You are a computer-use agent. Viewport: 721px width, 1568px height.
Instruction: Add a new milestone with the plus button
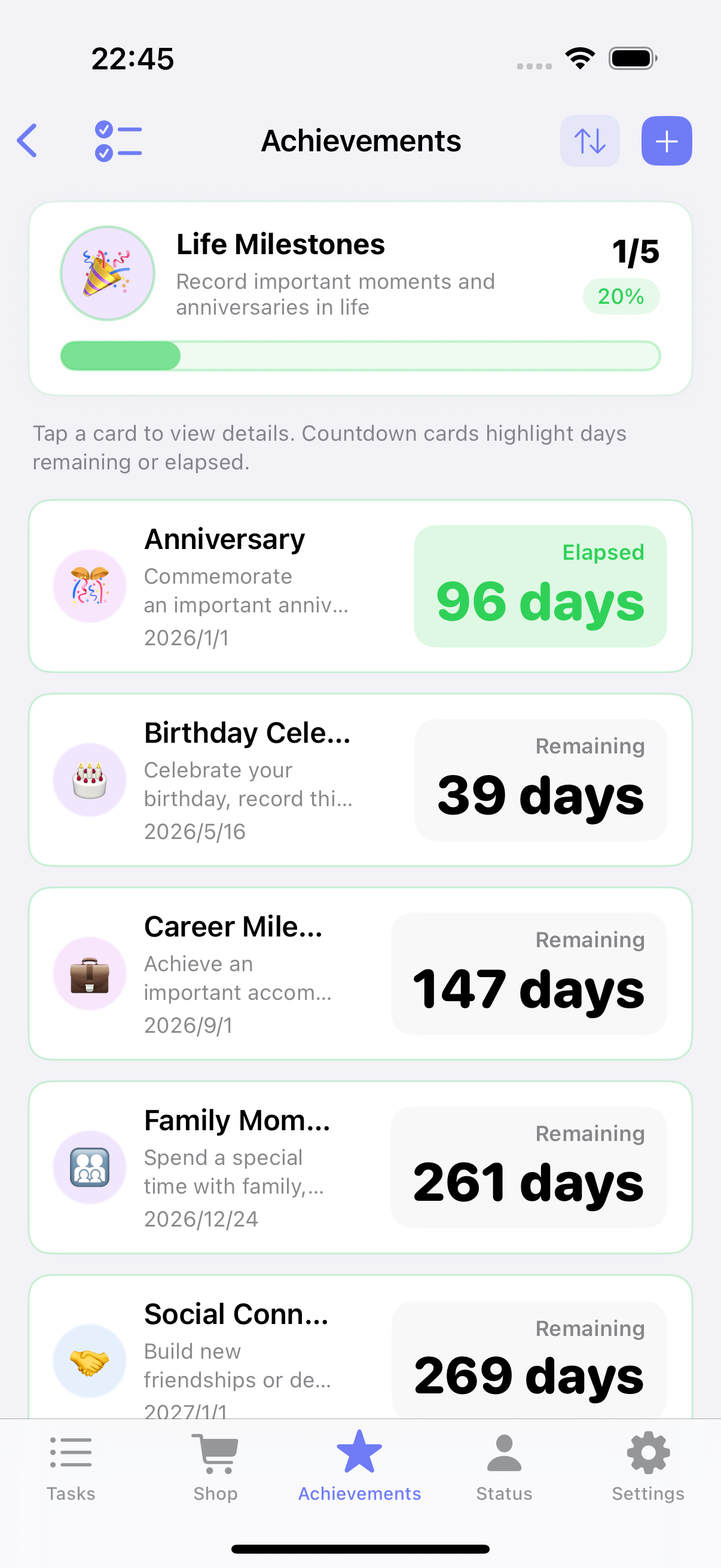(666, 141)
